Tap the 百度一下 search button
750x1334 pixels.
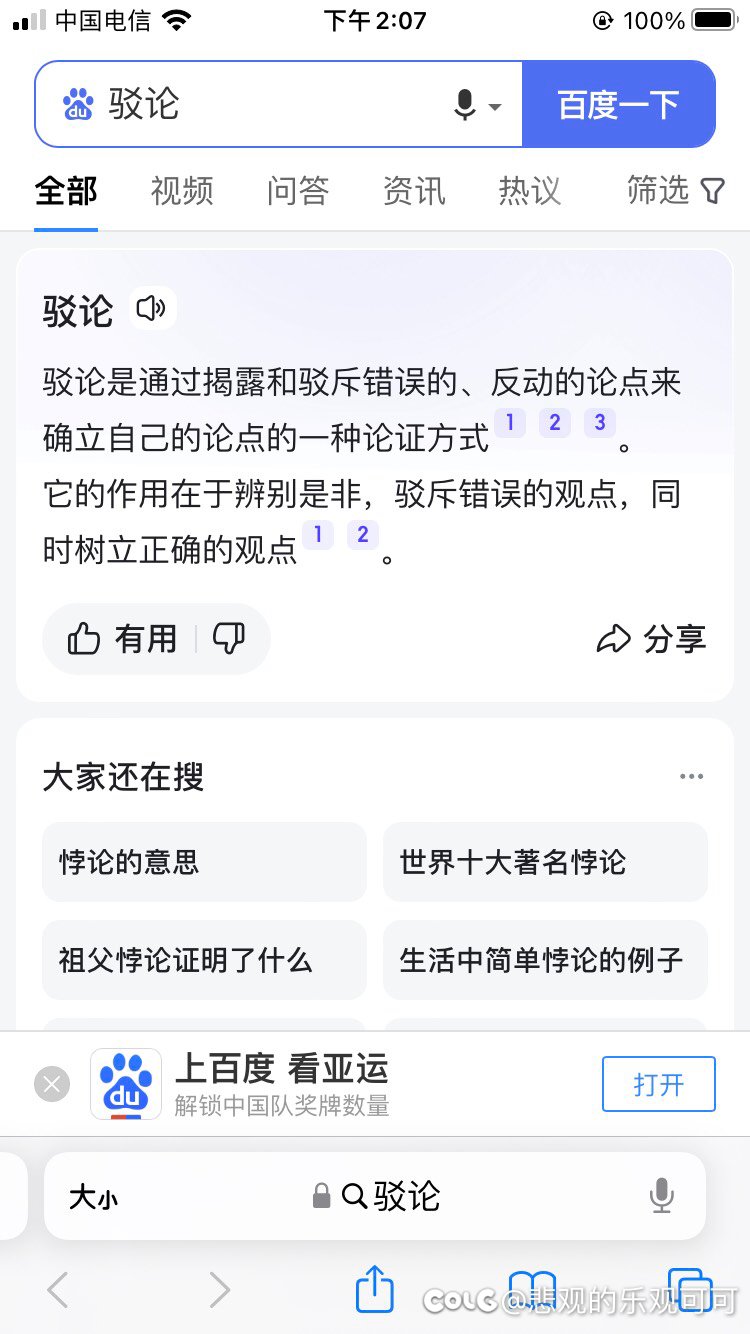619,104
